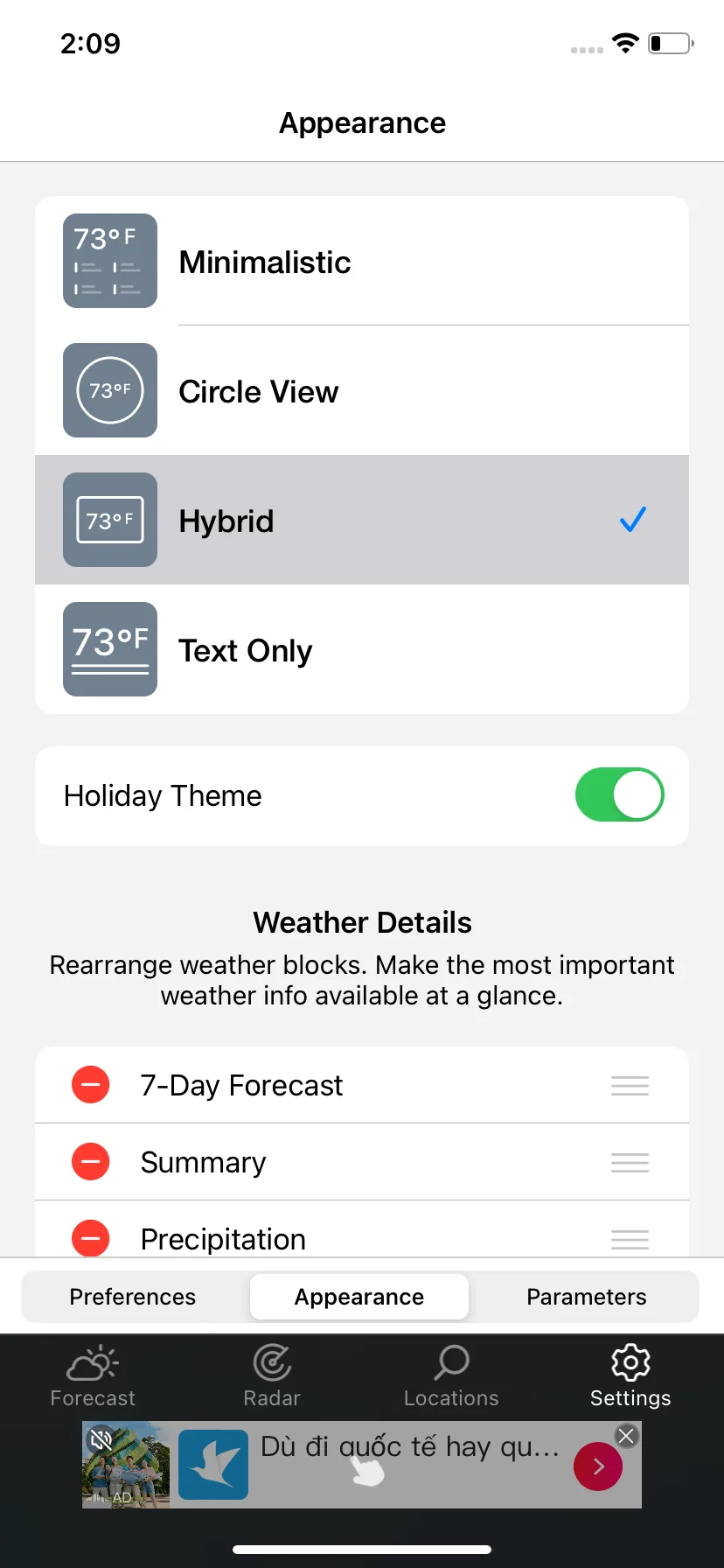Open the Forecast tab
This screenshot has width=724, height=1568.
(x=93, y=1375)
